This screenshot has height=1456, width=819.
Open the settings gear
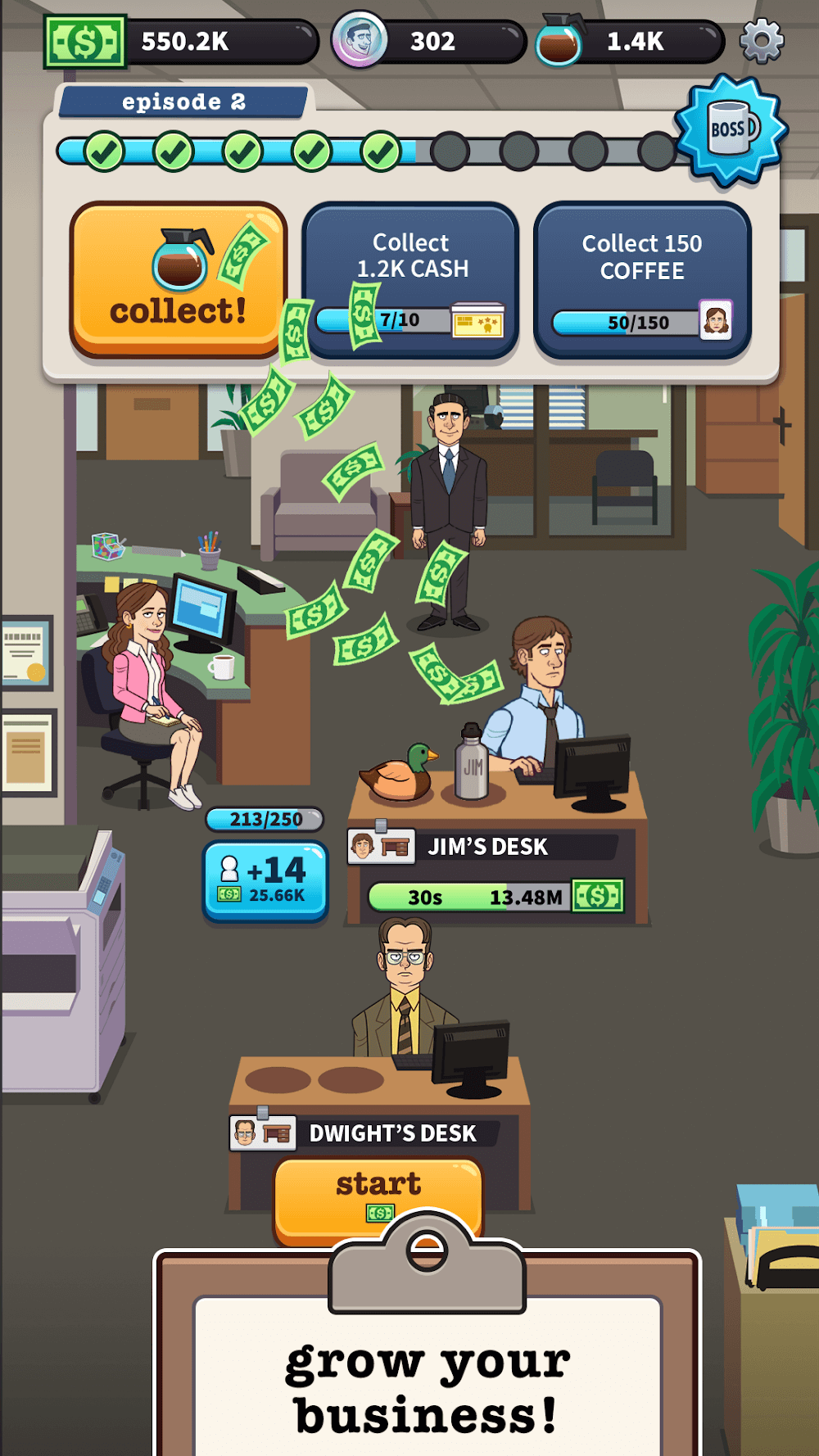(x=762, y=41)
